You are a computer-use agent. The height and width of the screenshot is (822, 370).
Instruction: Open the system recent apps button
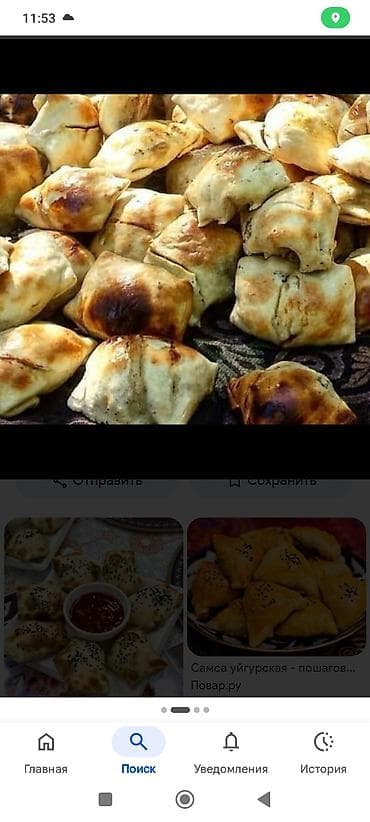click(105, 799)
